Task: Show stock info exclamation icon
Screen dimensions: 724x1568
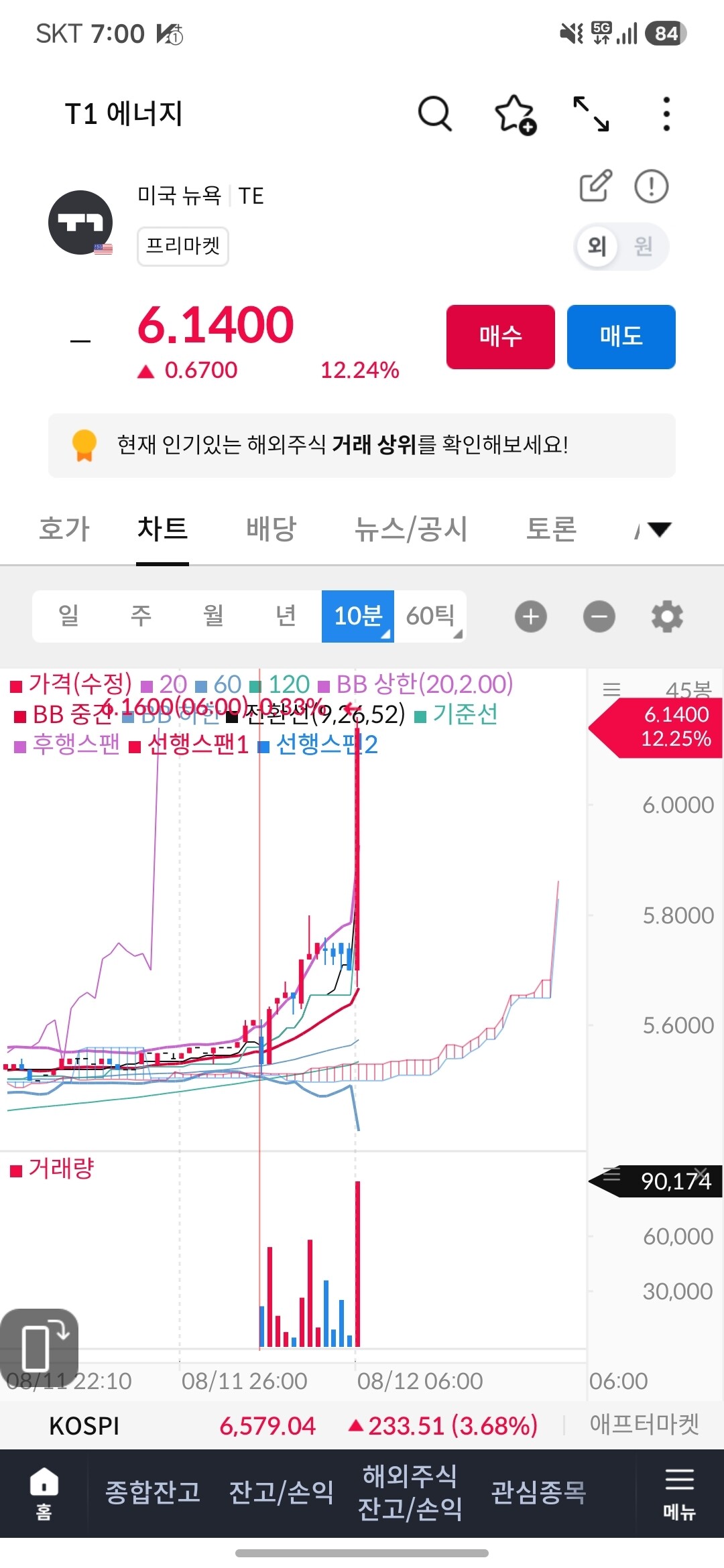Action: coord(651,186)
